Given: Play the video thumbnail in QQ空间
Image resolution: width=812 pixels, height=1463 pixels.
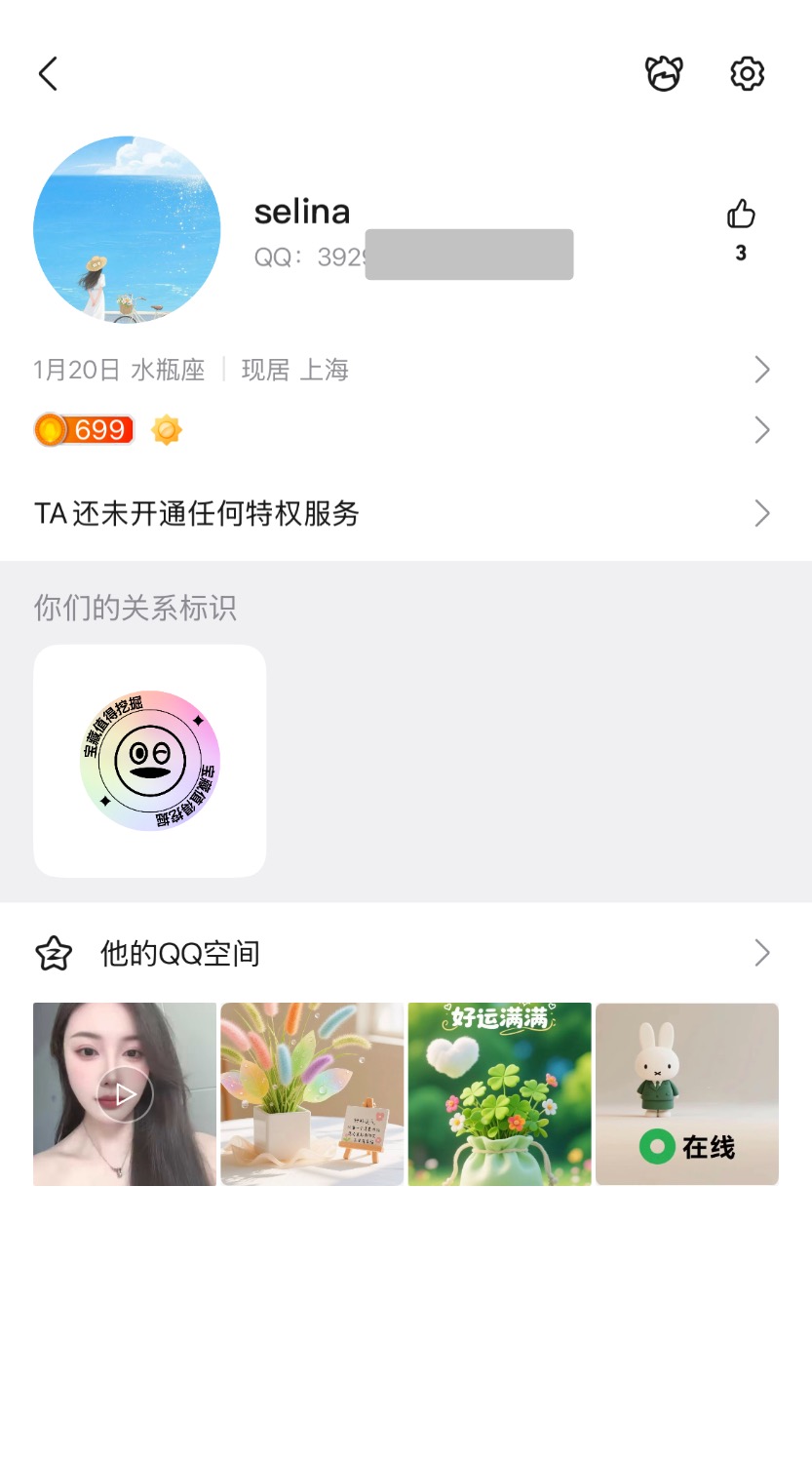Looking at the screenshot, I should pos(125,1094).
